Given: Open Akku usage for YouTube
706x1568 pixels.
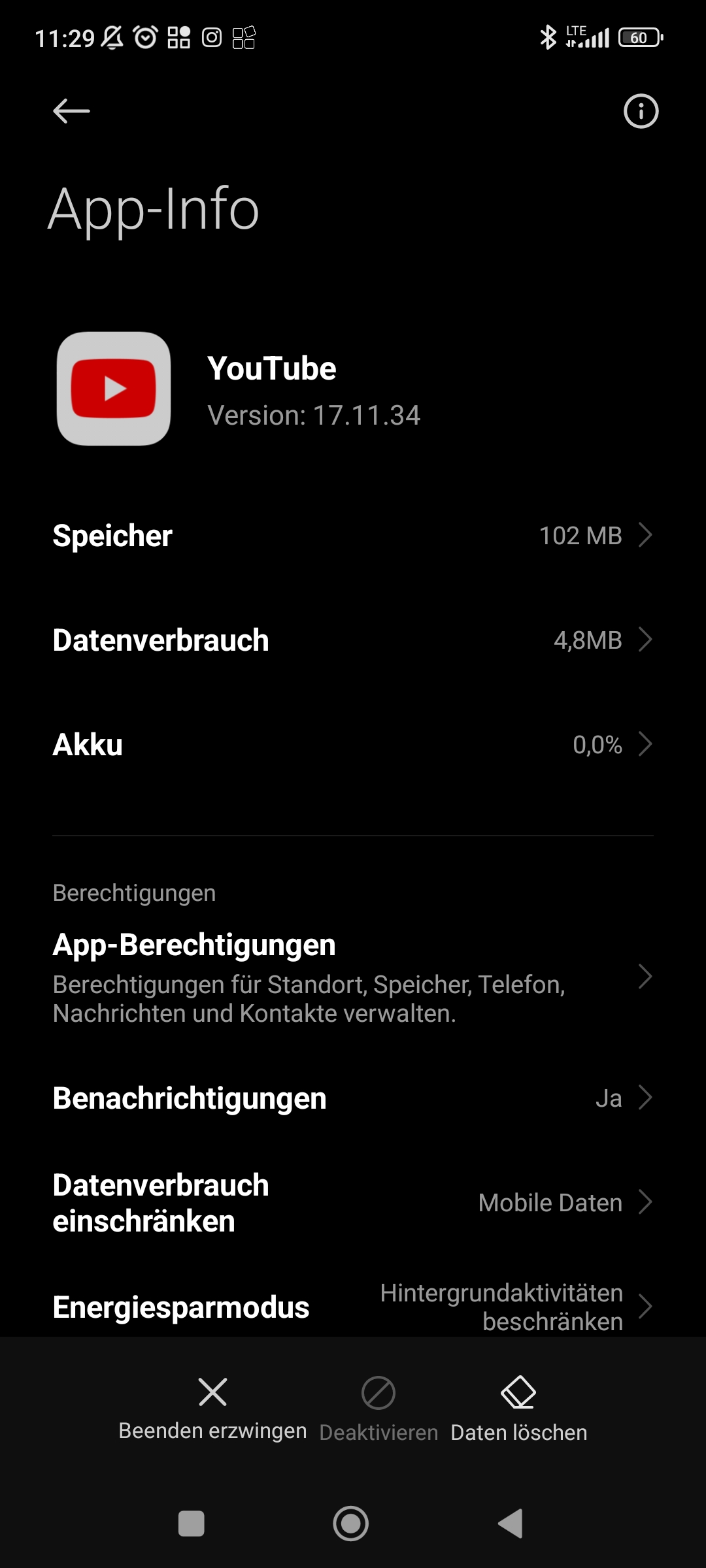Looking at the screenshot, I should point(353,745).
